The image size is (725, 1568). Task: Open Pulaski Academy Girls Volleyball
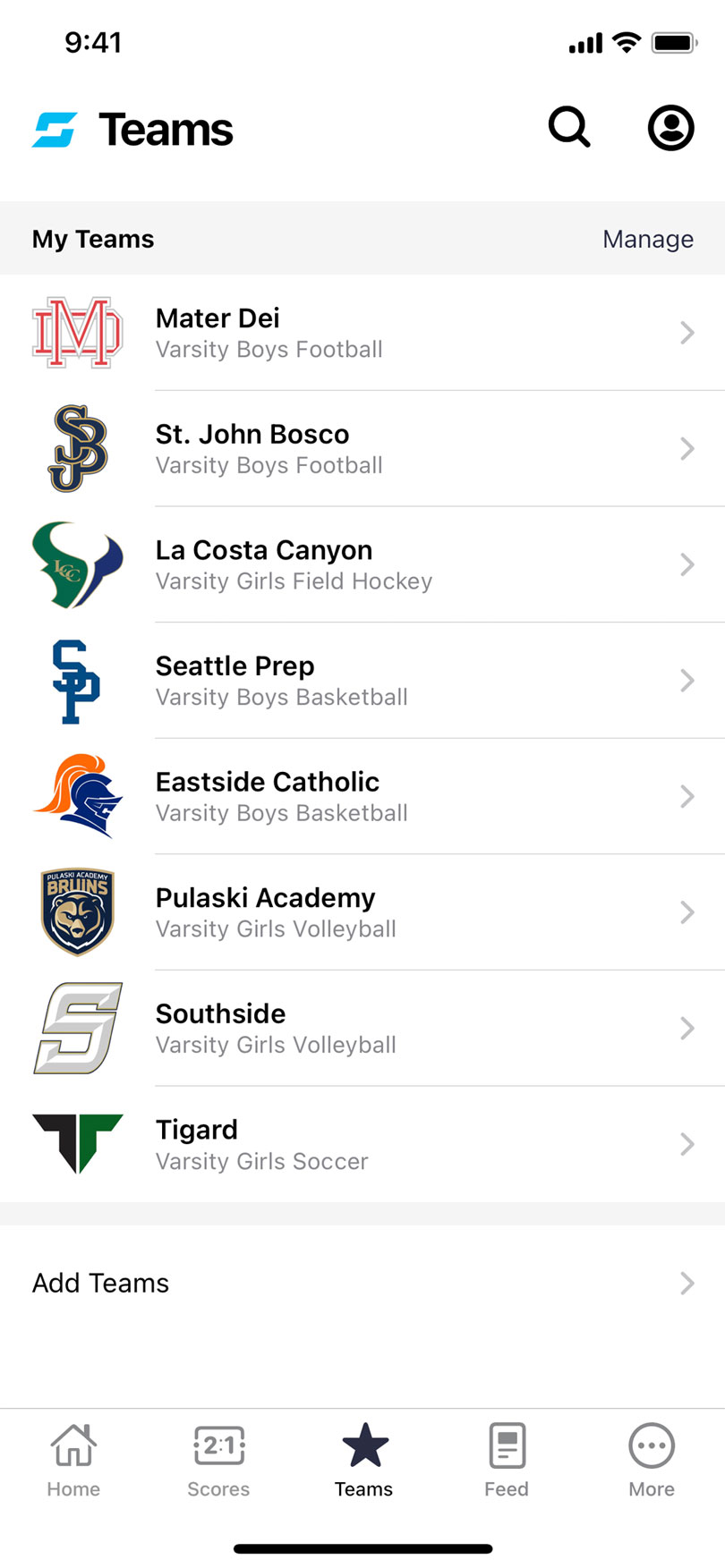click(x=362, y=912)
